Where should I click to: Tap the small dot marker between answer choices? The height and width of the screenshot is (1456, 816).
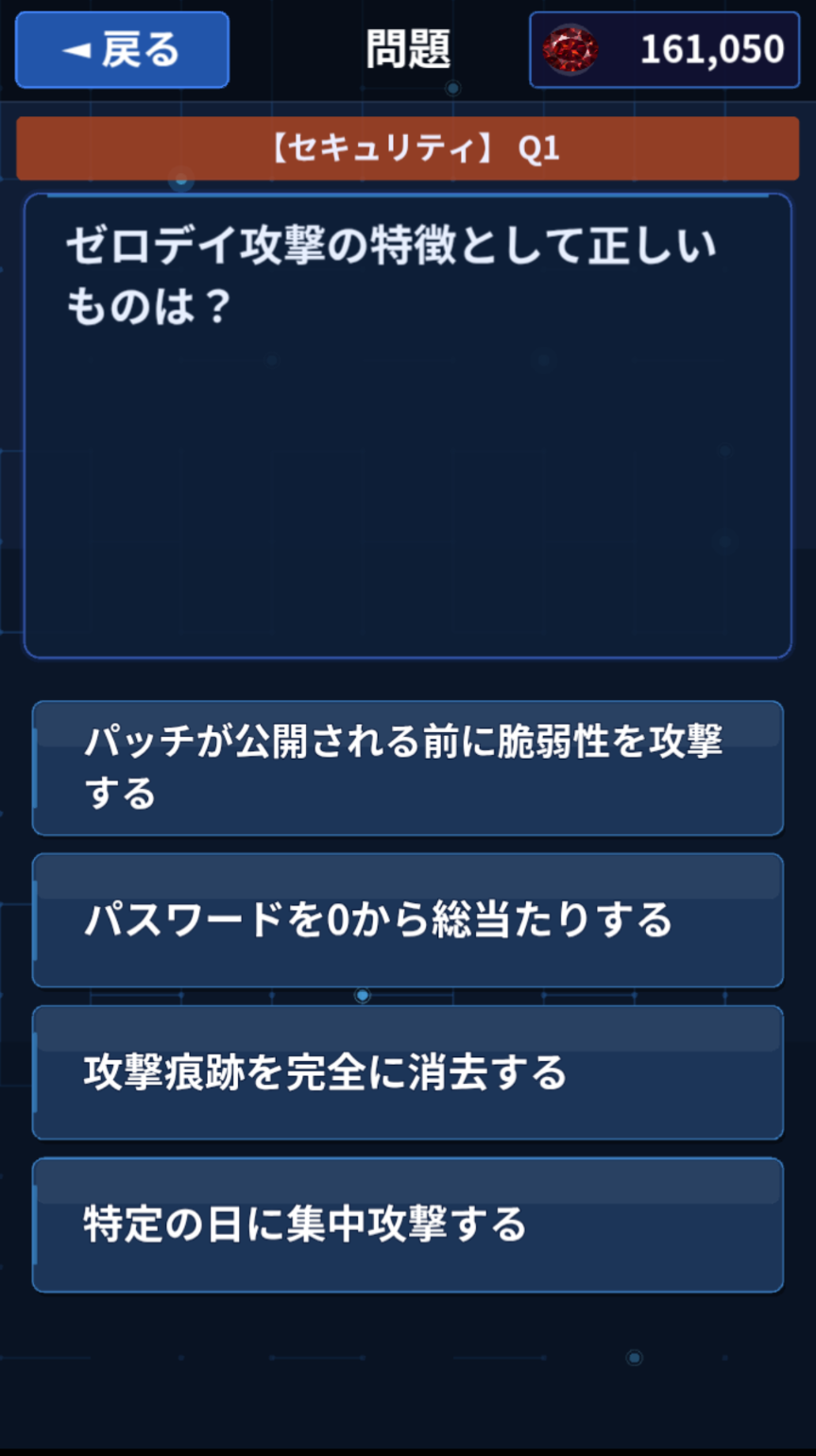coord(363,995)
